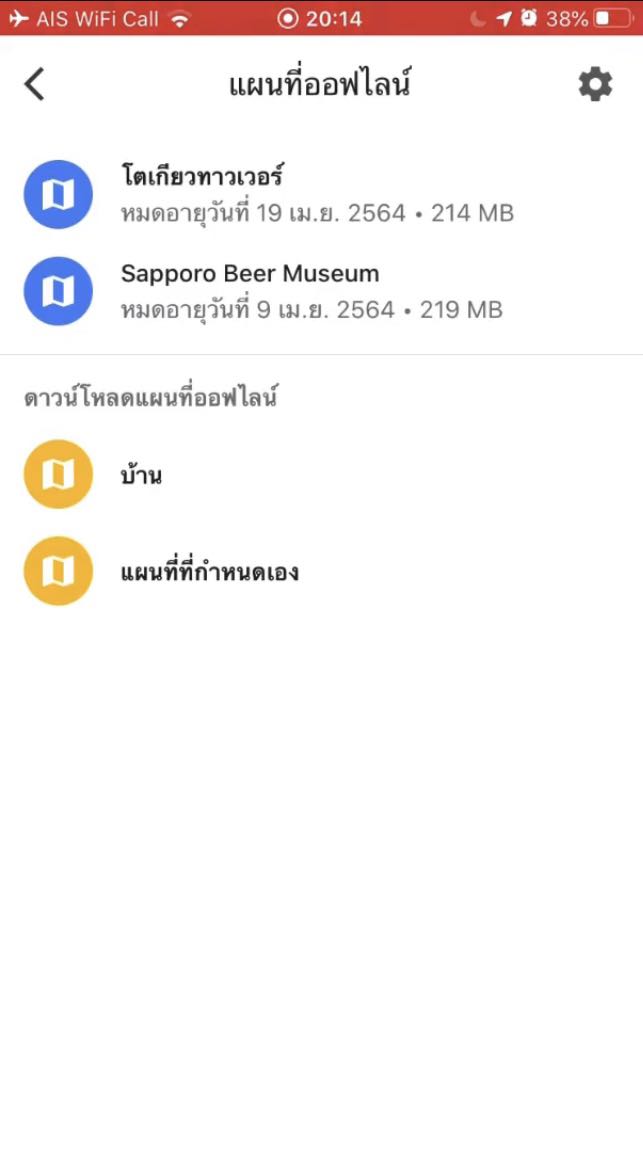
Task: Open the Sapporo Beer Museum offline map
Action: click(x=311, y=291)
